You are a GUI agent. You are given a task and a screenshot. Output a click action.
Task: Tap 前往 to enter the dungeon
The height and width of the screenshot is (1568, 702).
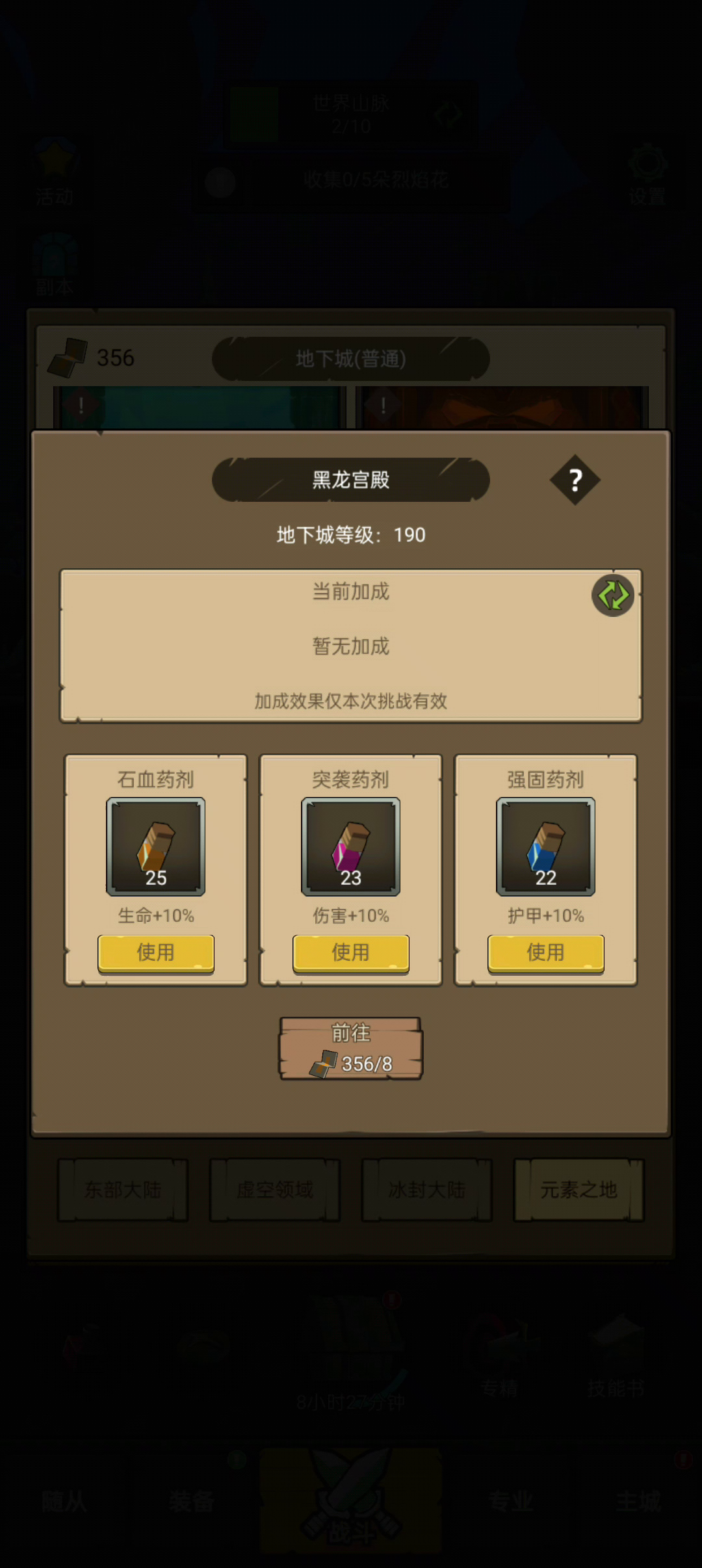coord(351,1048)
